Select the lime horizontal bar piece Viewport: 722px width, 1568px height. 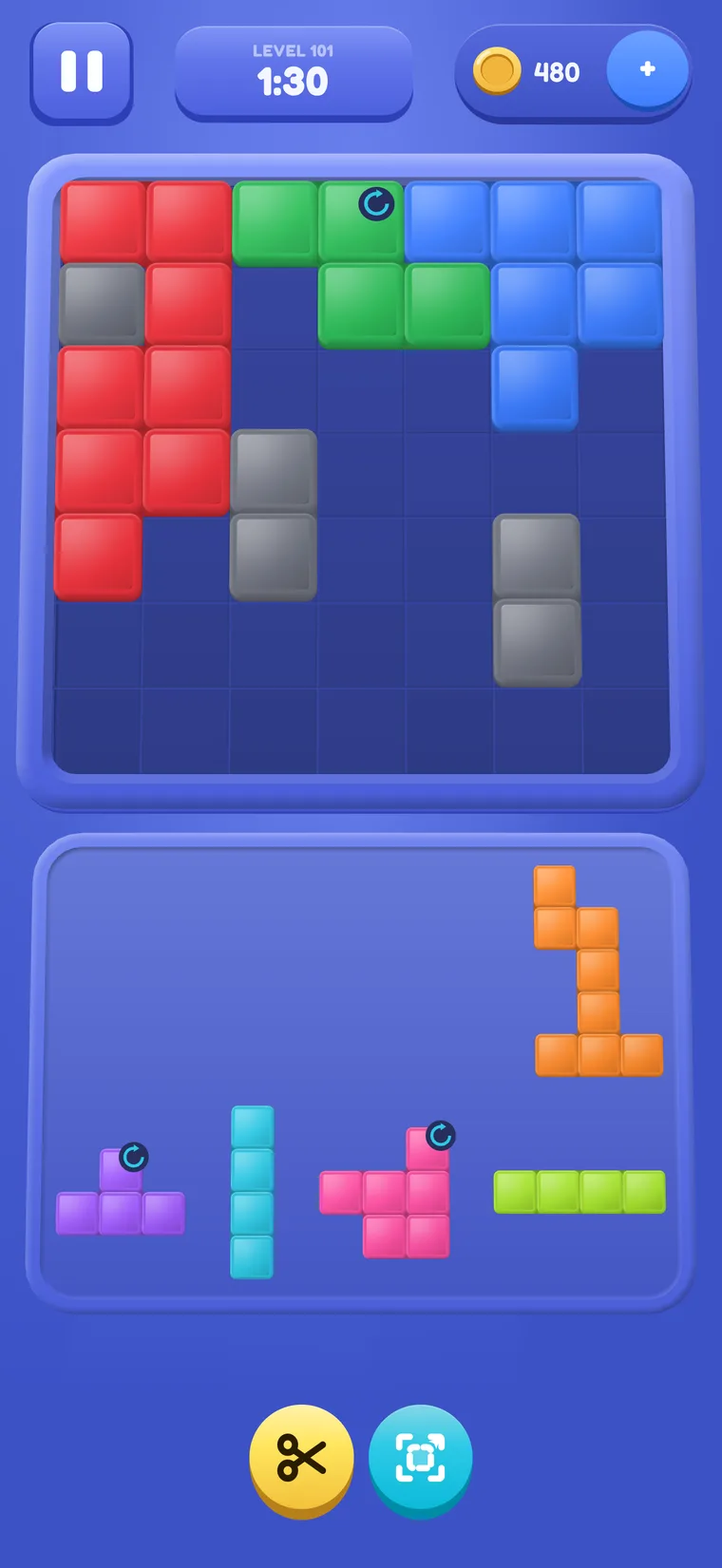579,1192
